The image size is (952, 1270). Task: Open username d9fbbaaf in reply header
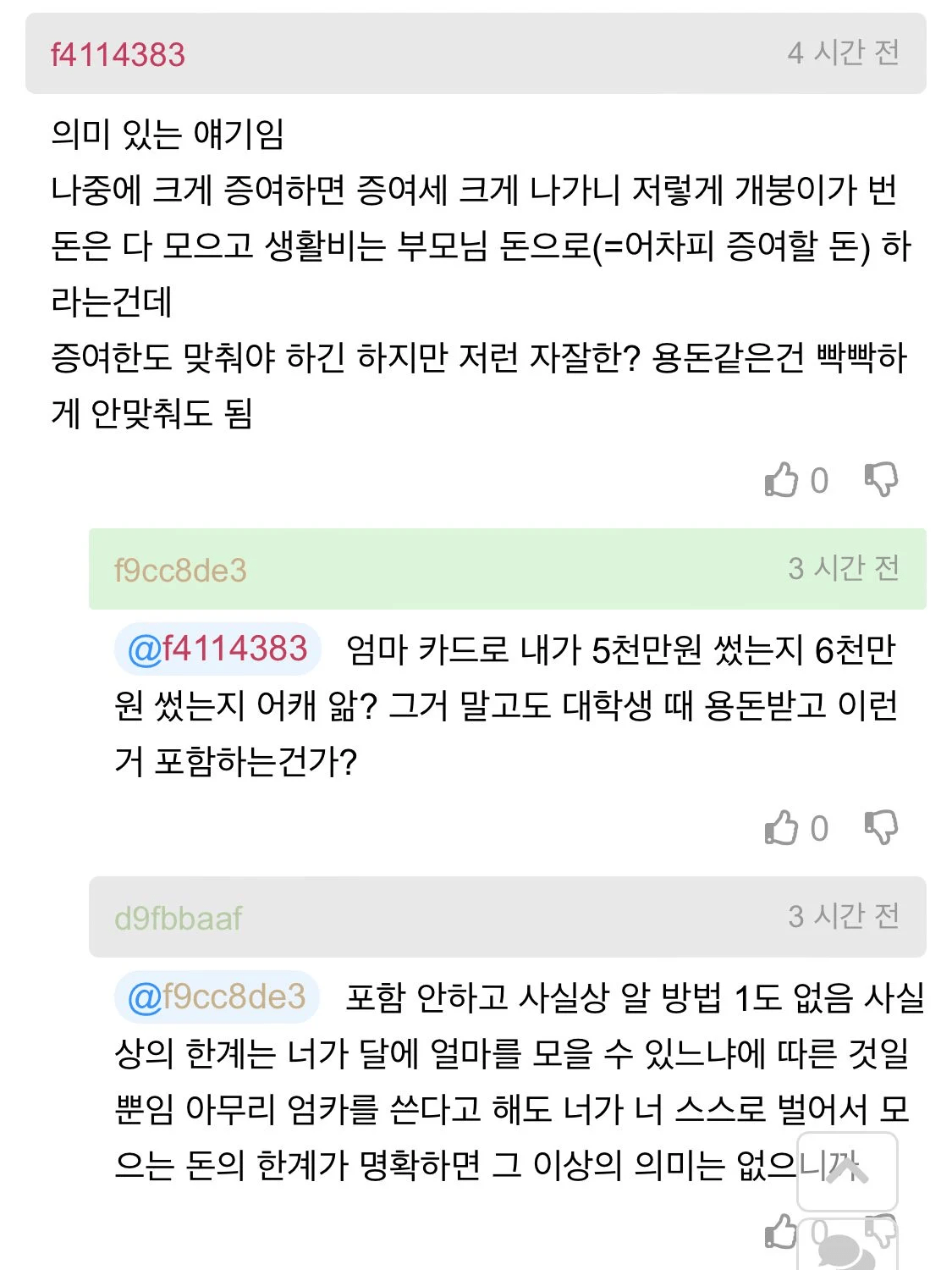[x=178, y=918]
